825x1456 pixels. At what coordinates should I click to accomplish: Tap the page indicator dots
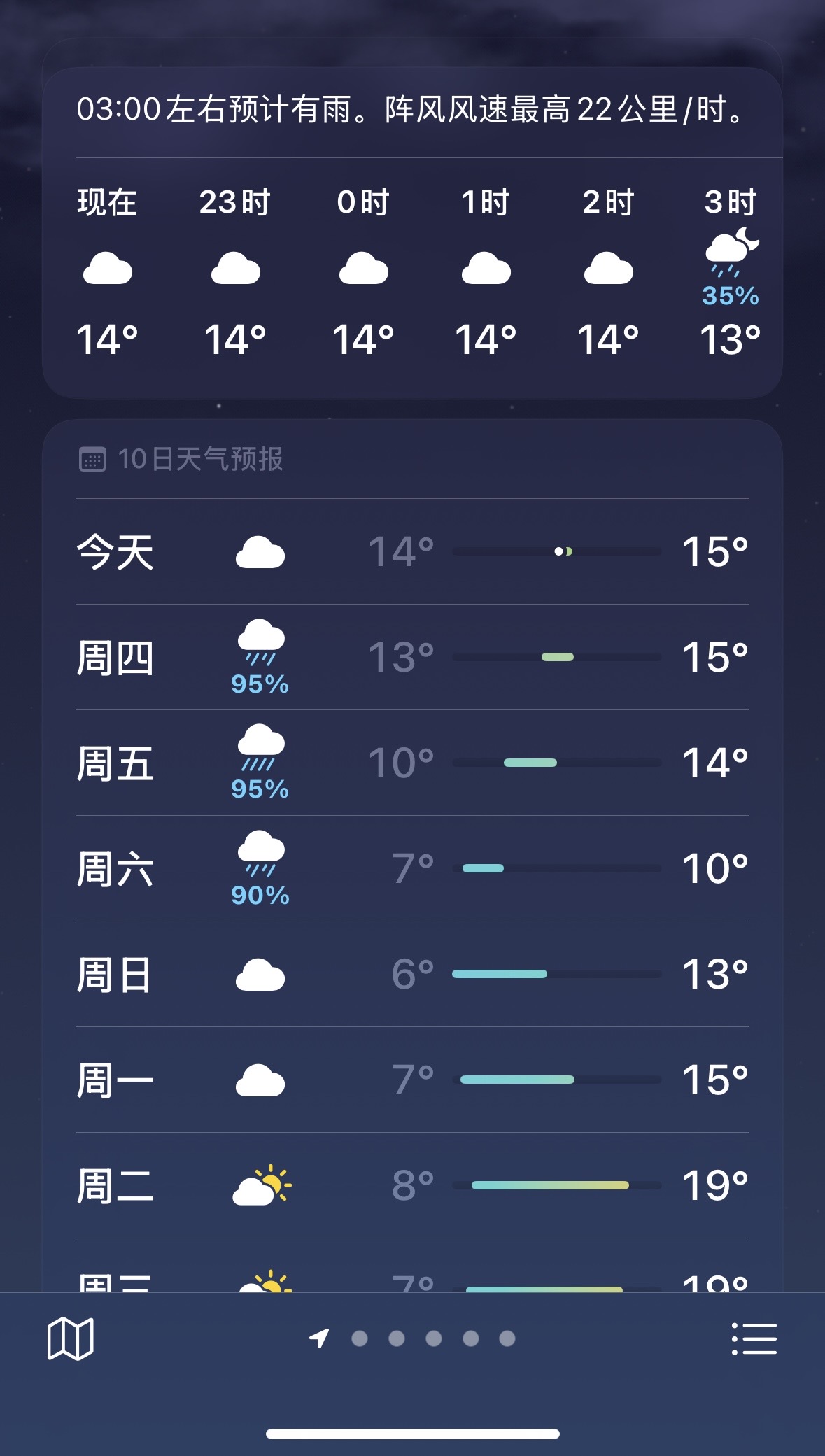(x=412, y=1338)
